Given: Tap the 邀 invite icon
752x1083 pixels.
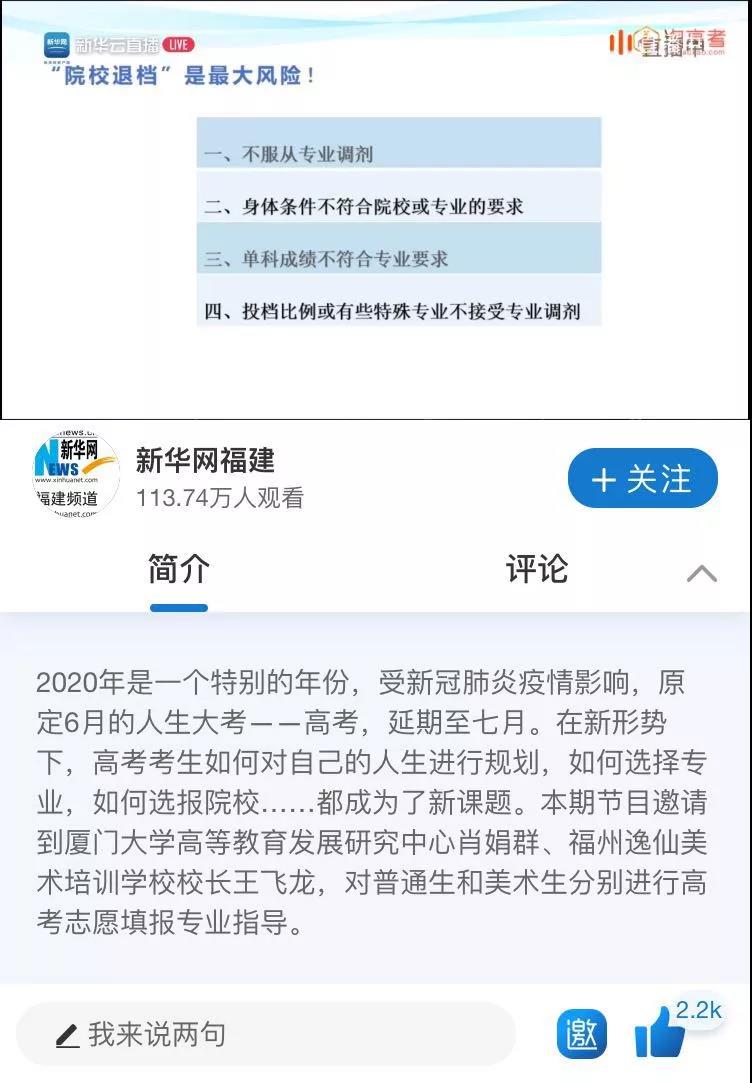Looking at the screenshot, I should (581, 1035).
